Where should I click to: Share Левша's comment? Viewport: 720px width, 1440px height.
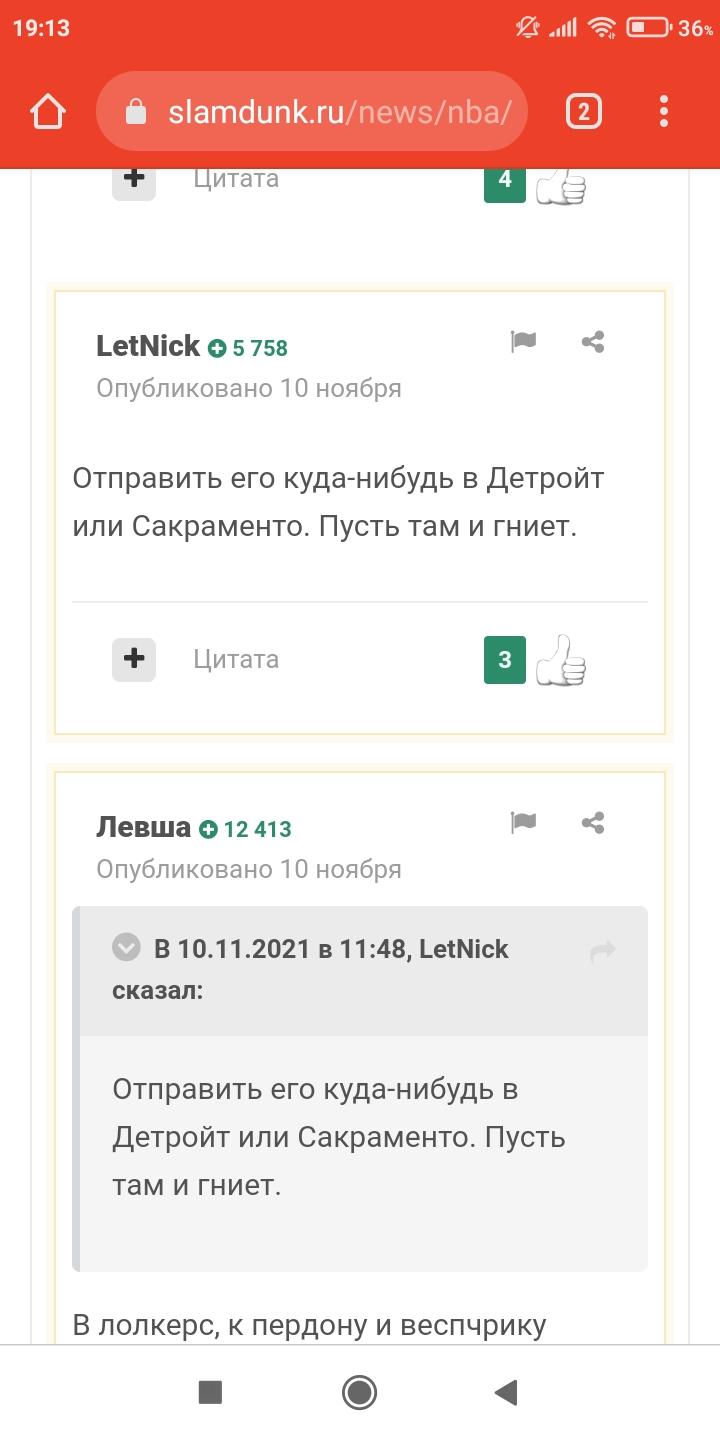(x=593, y=823)
